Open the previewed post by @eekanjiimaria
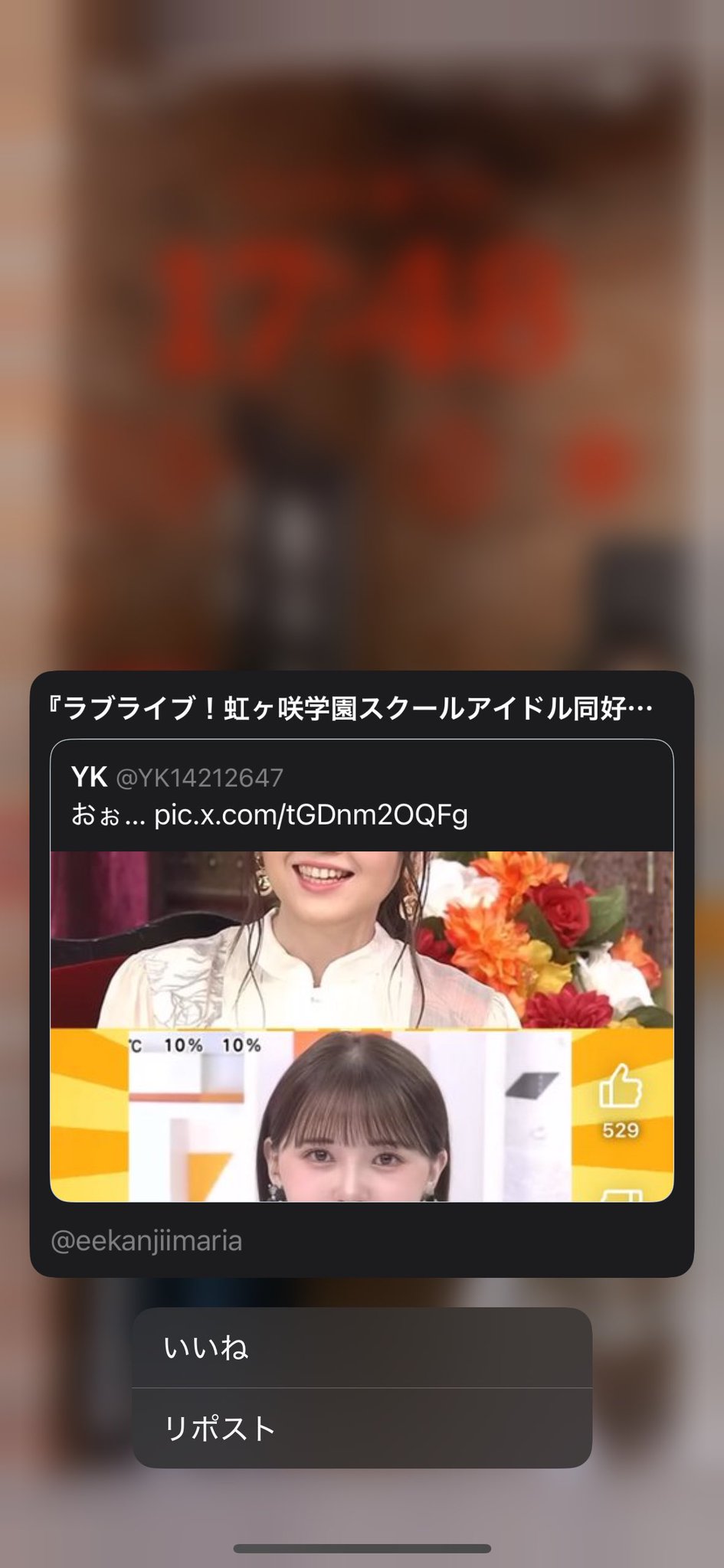The image size is (724, 1568). tap(361, 708)
